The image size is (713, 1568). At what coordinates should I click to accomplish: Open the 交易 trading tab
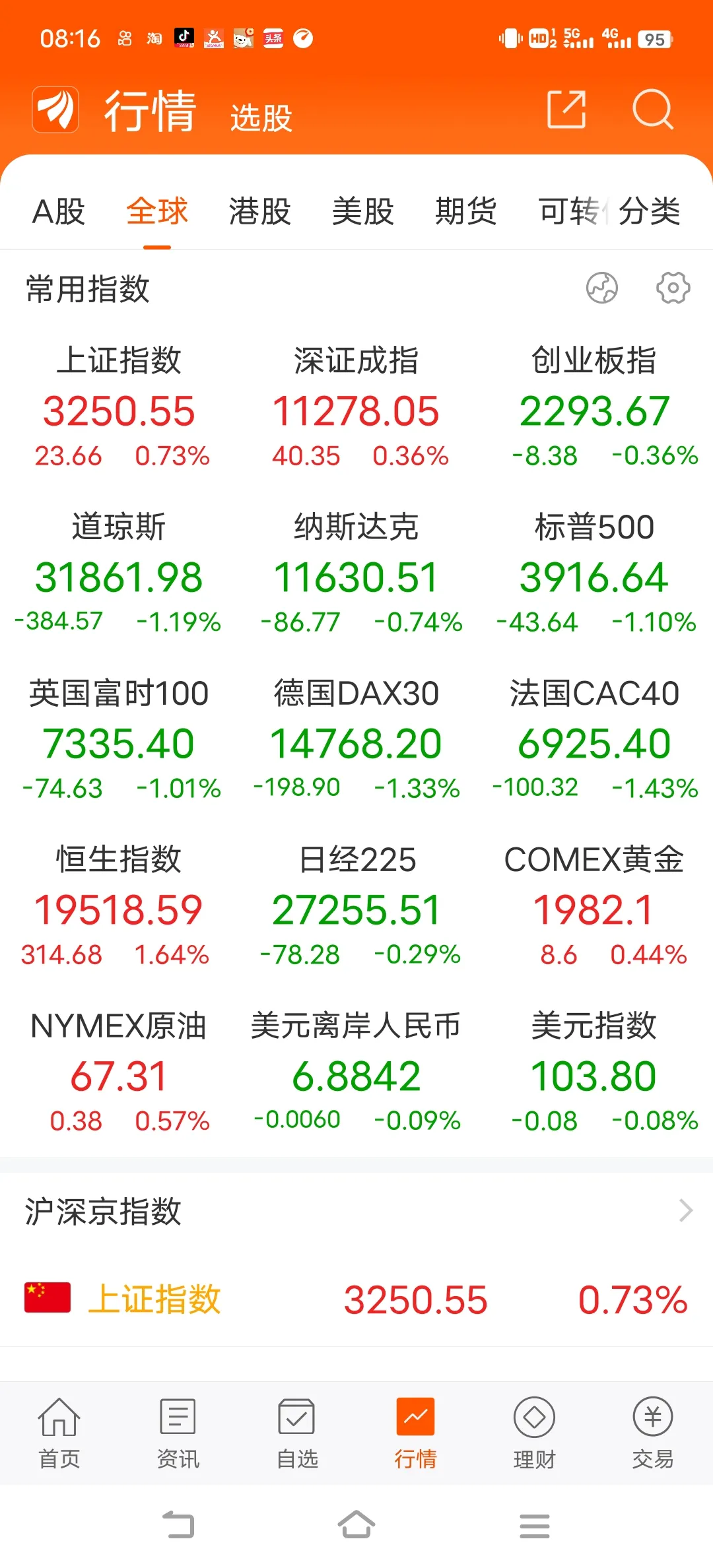pyautogui.click(x=653, y=1433)
